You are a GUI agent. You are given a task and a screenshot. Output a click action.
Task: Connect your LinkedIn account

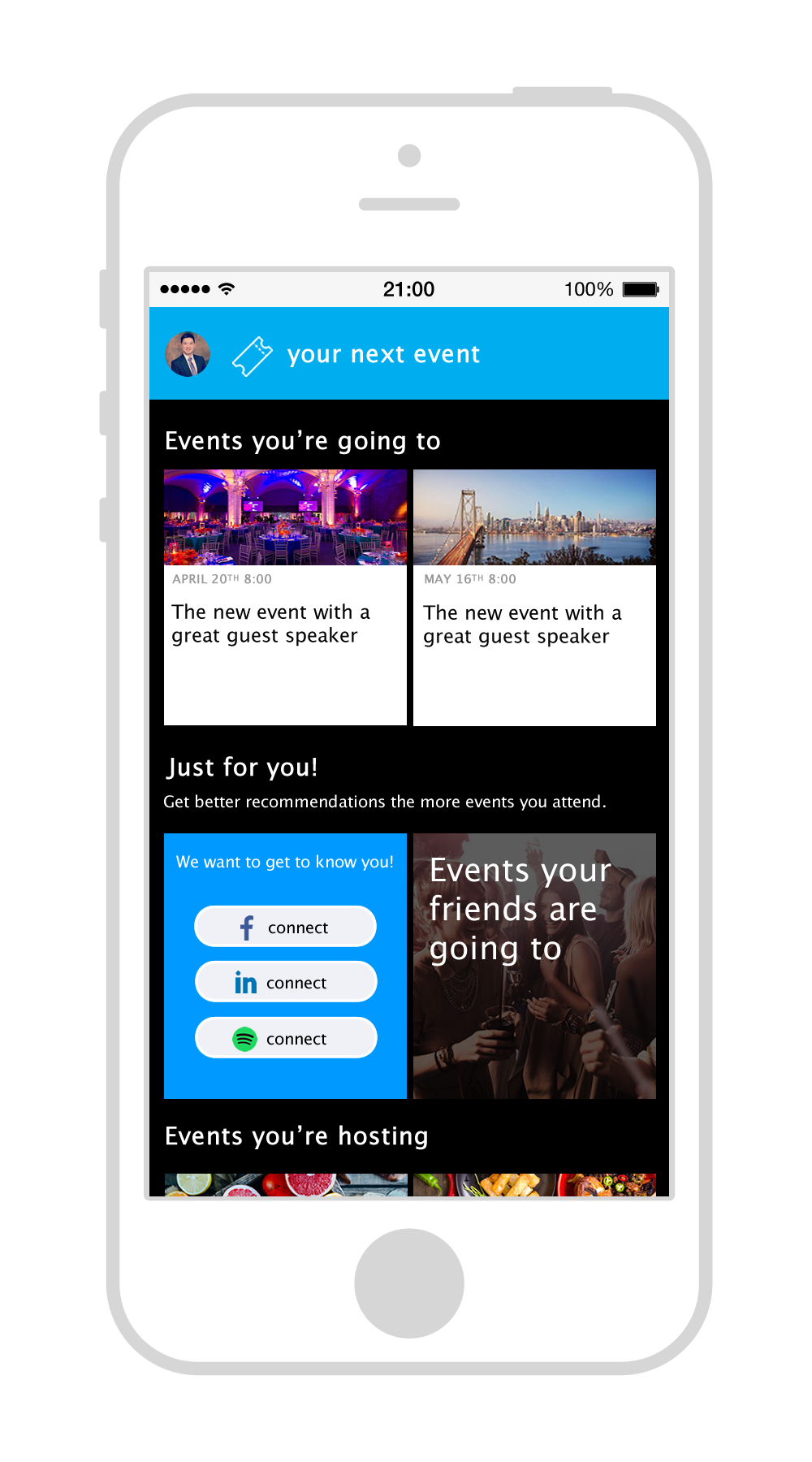pos(285,982)
